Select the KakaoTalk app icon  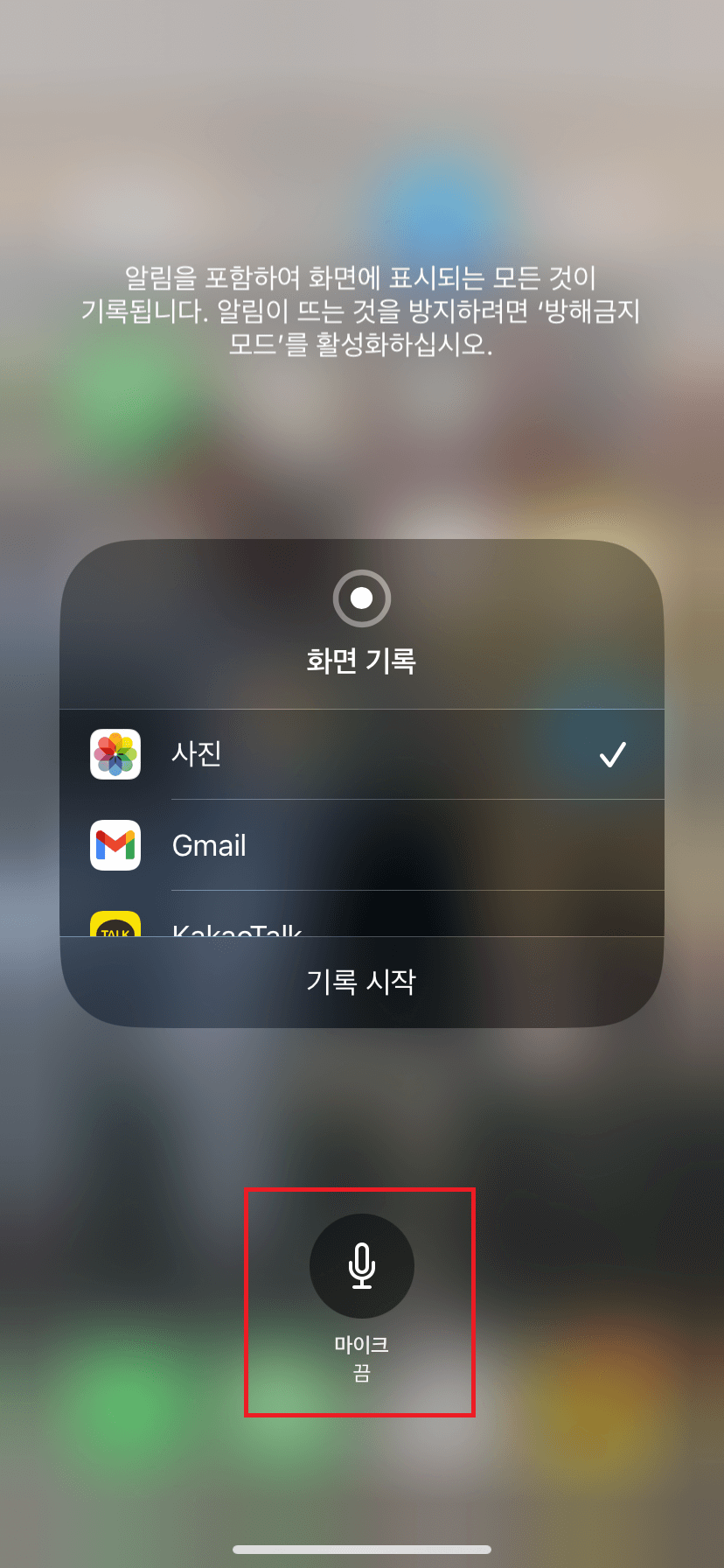(x=114, y=927)
